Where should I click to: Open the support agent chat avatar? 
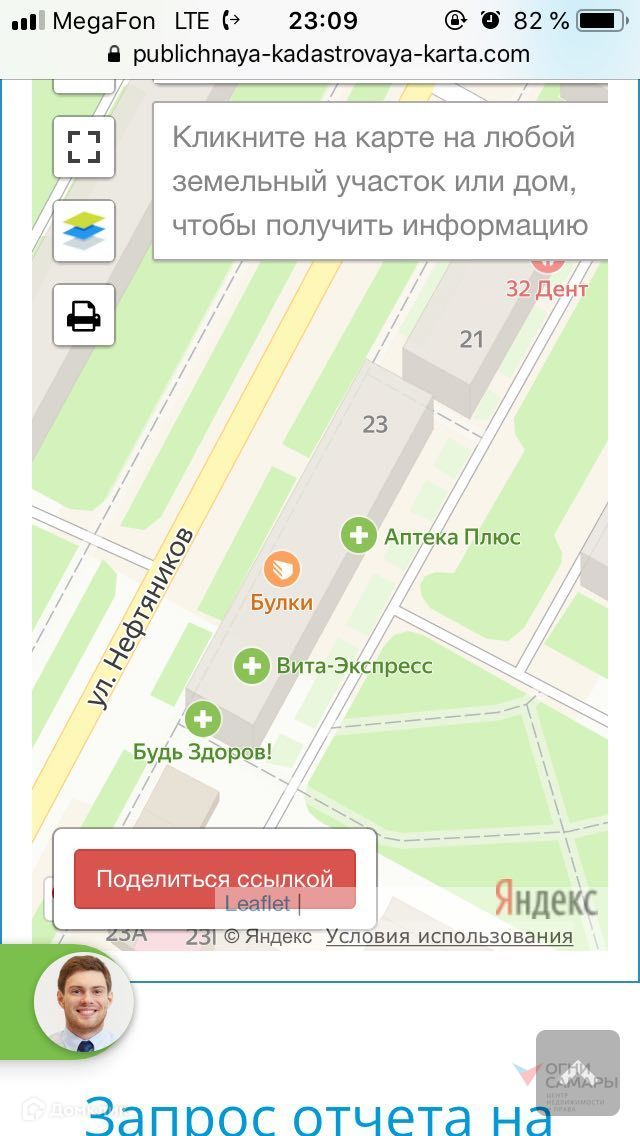click(84, 1003)
